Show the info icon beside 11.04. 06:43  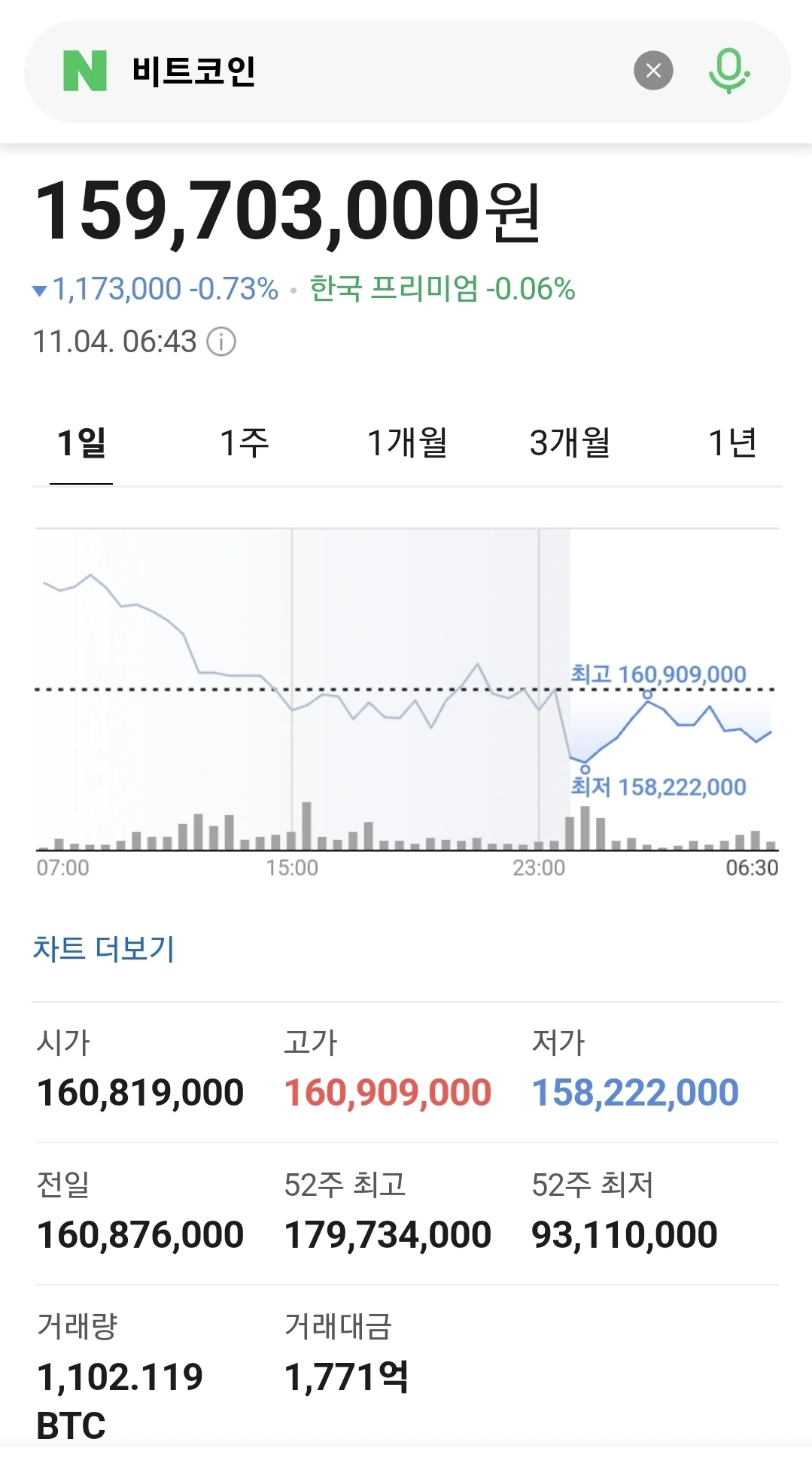click(x=221, y=342)
